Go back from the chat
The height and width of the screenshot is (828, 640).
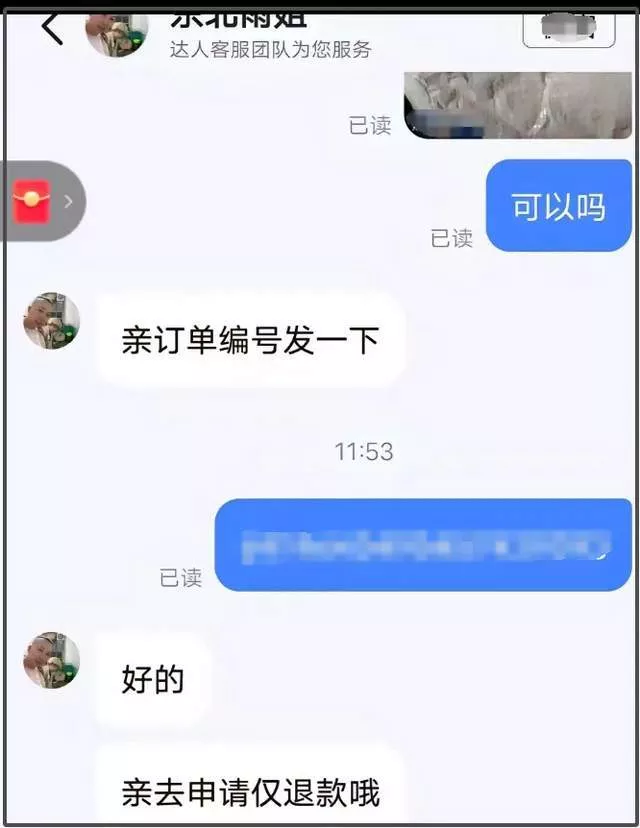[52, 28]
